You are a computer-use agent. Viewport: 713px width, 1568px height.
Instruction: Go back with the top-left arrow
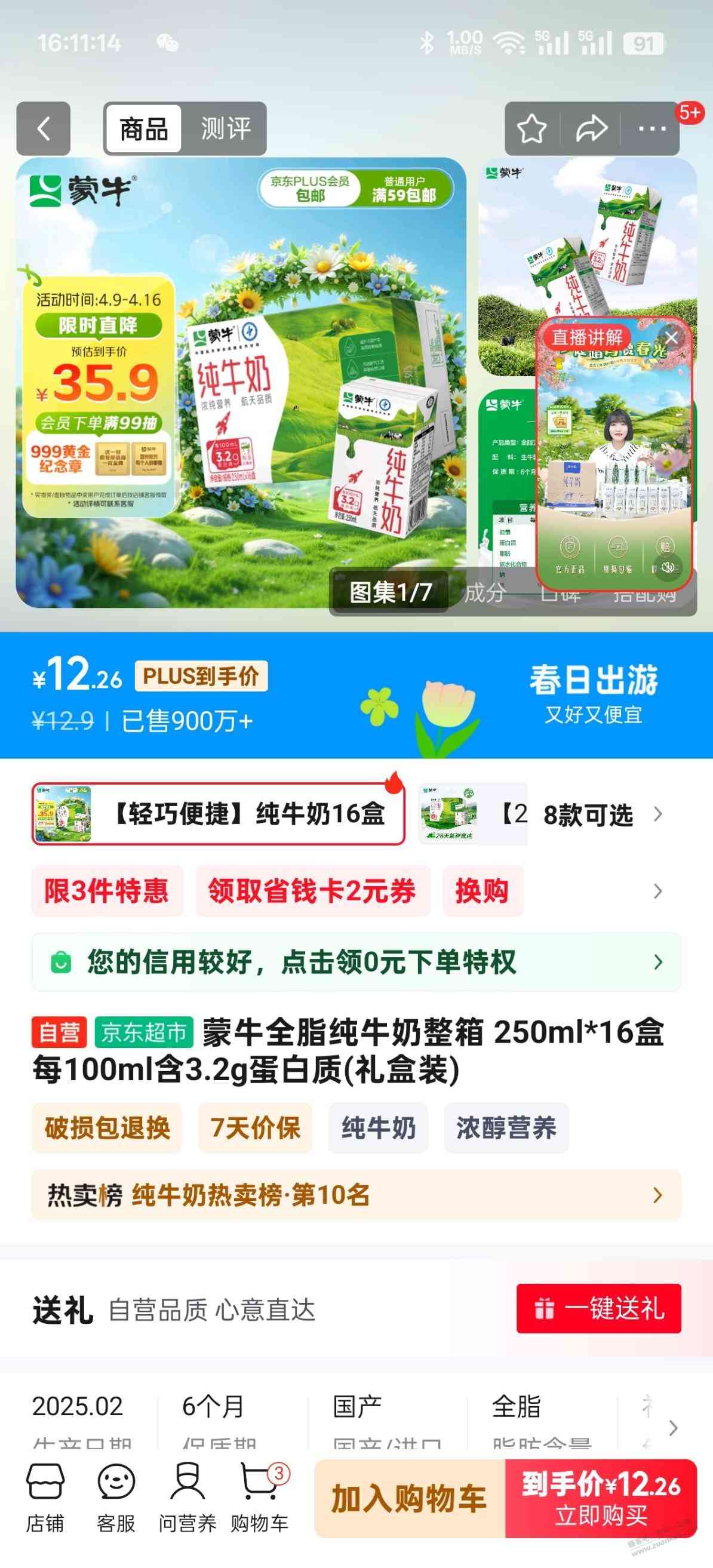(x=43, y=128)
